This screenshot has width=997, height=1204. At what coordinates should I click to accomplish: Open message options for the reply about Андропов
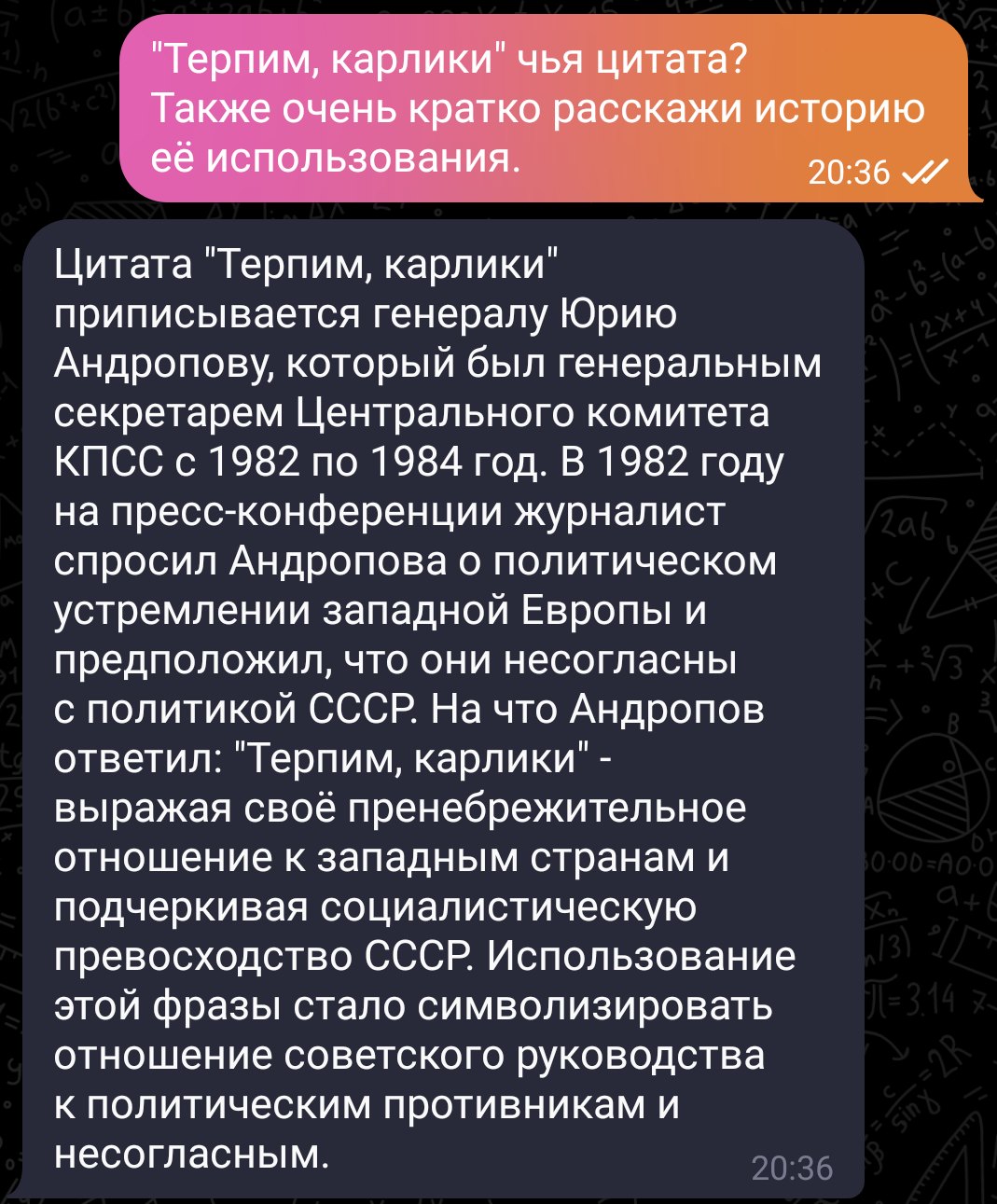(444, 710)
